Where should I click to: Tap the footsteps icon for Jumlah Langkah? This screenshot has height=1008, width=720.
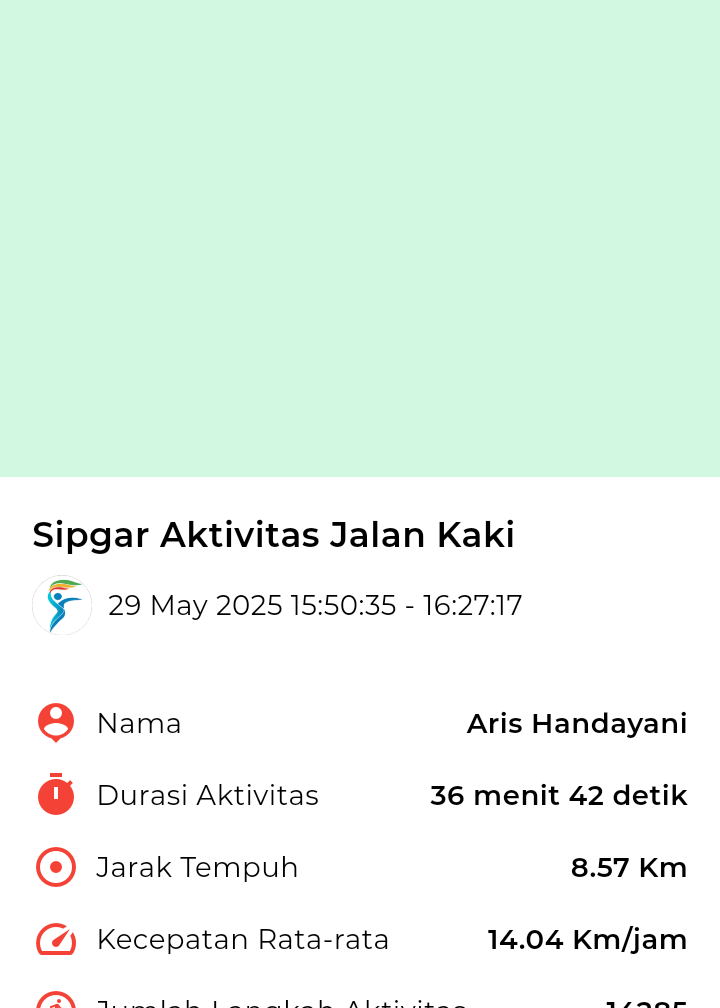[x=55, y=1002]
